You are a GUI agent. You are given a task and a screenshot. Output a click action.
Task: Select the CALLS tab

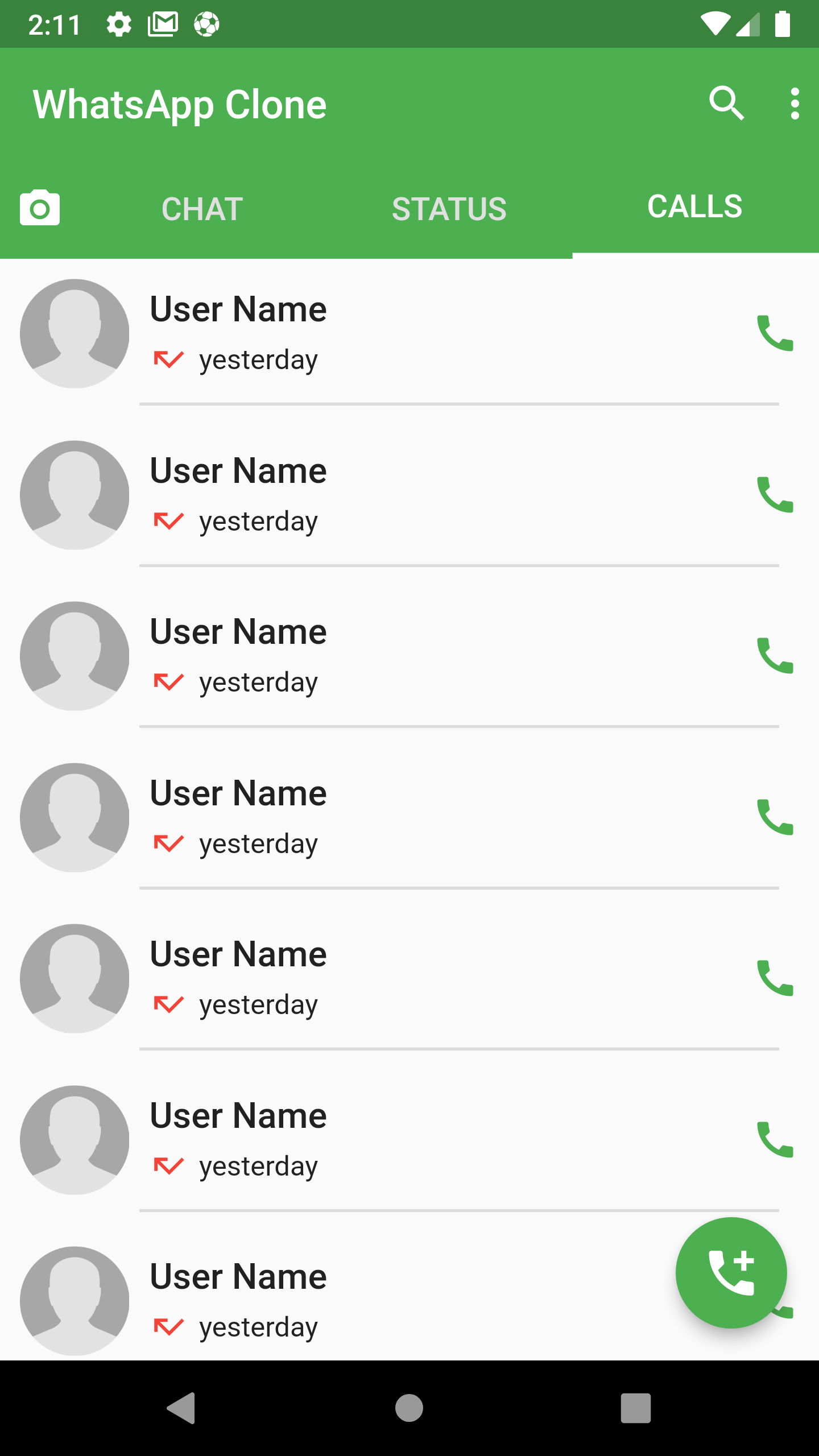(695, 208)
